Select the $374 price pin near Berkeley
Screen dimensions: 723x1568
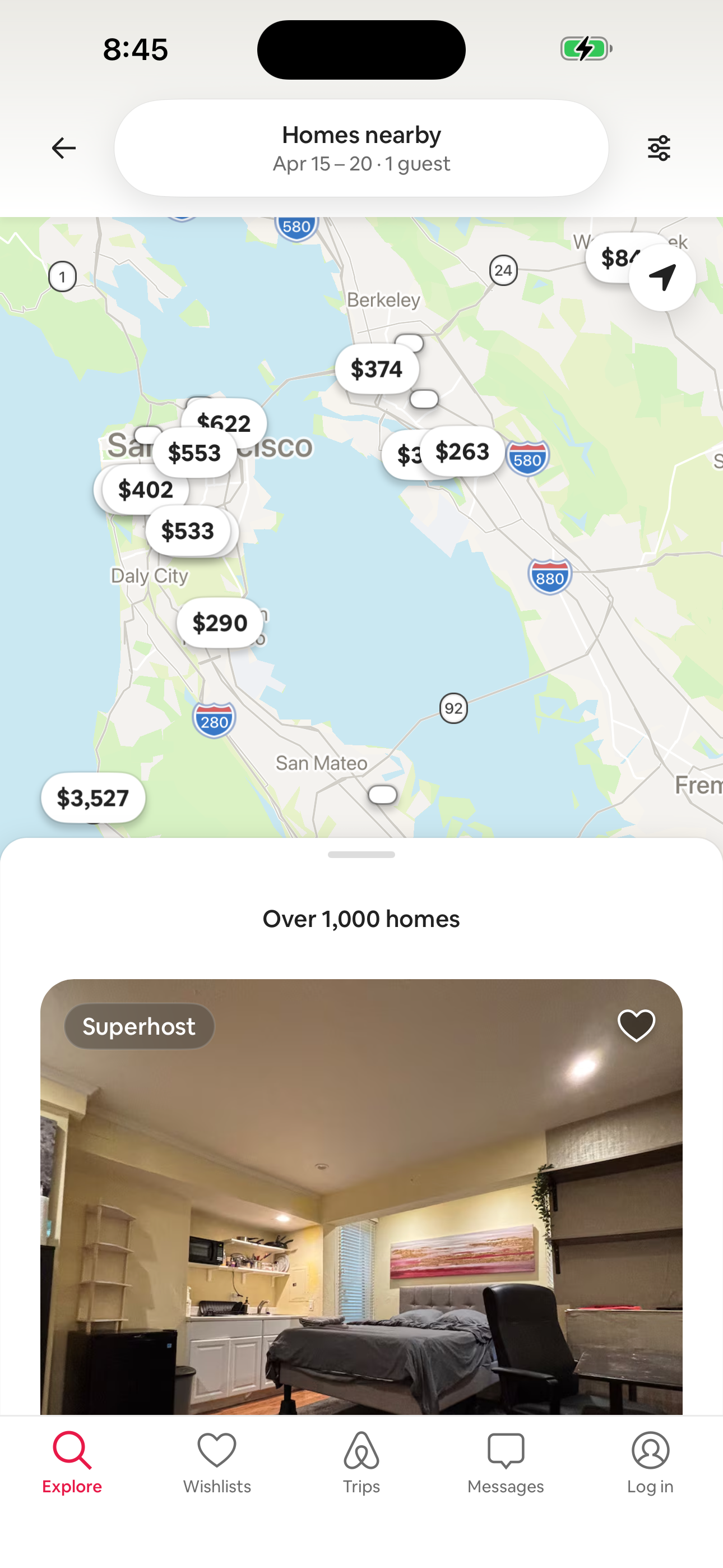click(376, 368)
